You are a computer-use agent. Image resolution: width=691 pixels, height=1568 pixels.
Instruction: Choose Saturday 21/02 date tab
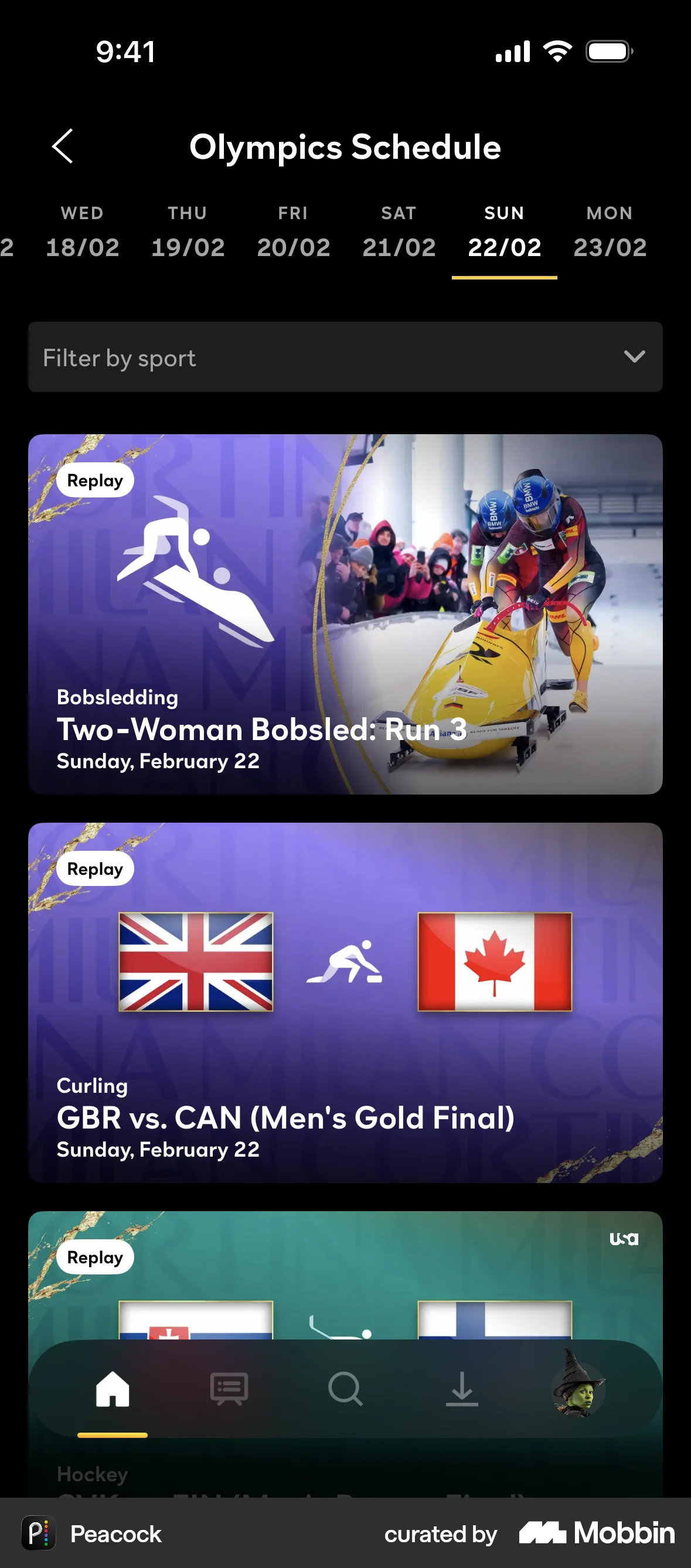point(399,234)
